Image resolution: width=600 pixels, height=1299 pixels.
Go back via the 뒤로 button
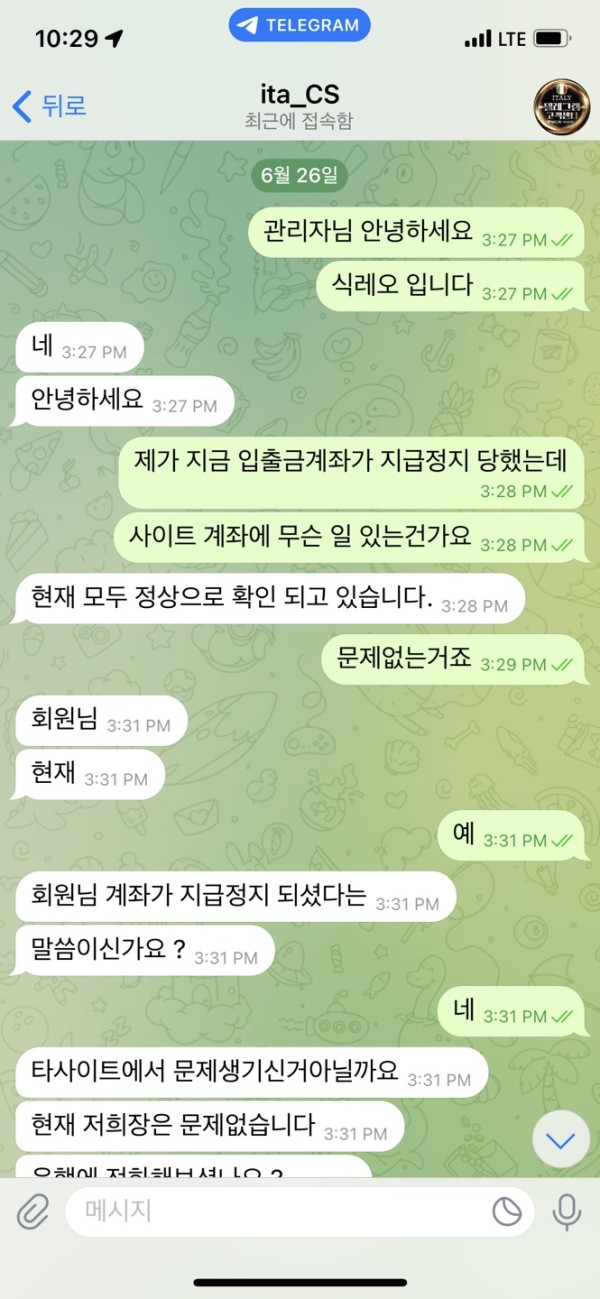(x=48, y=105)
